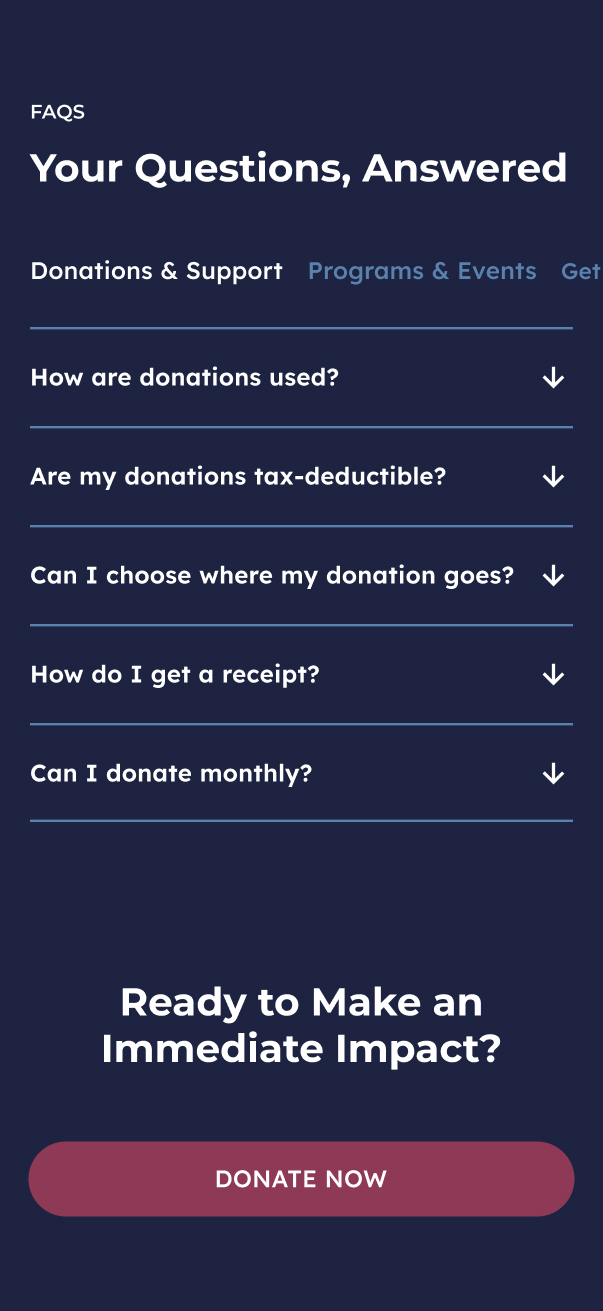Image resolution: width=603 pixels, height=1311 pixels.
Task: Switch to the partially visible Get tab
Action: tap(582, 271)
